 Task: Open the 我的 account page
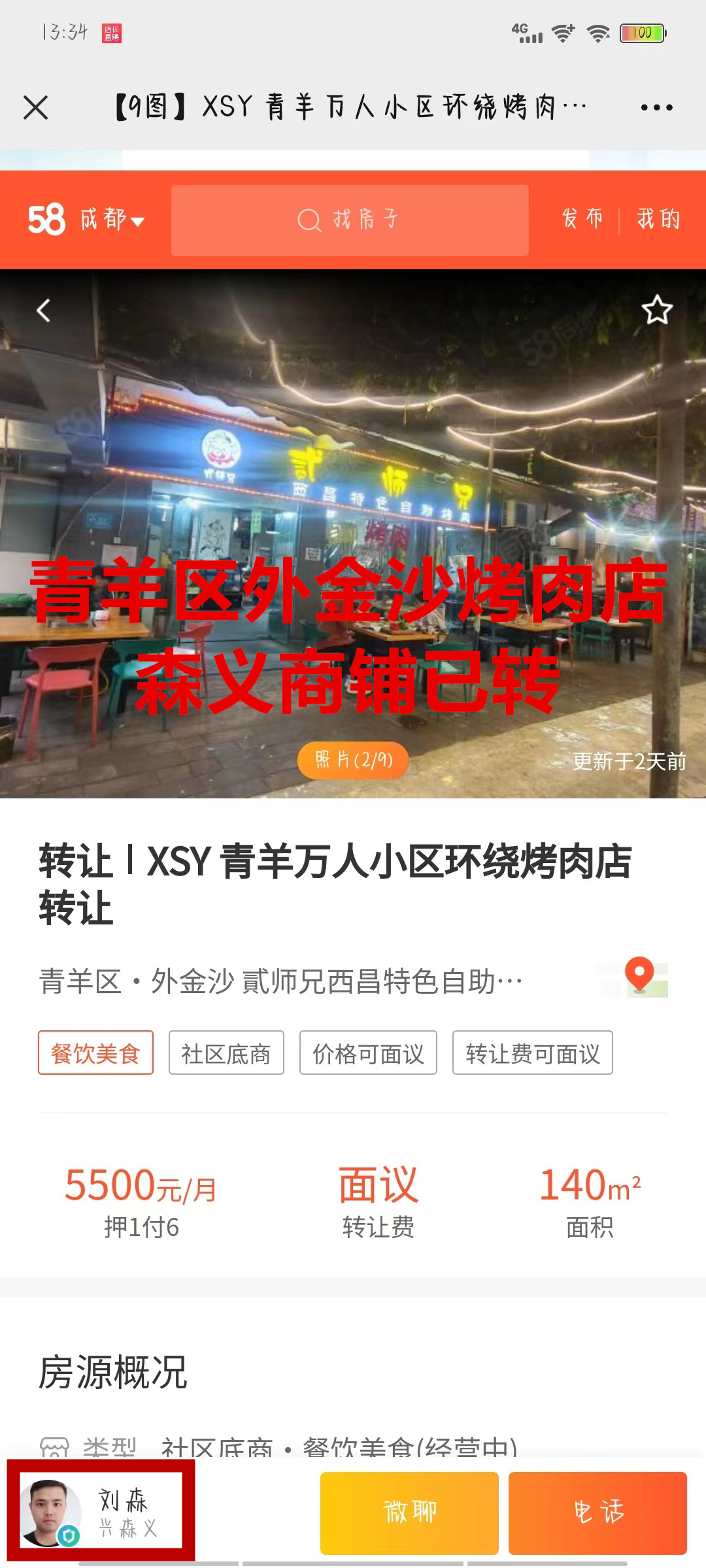pos(658,219)
